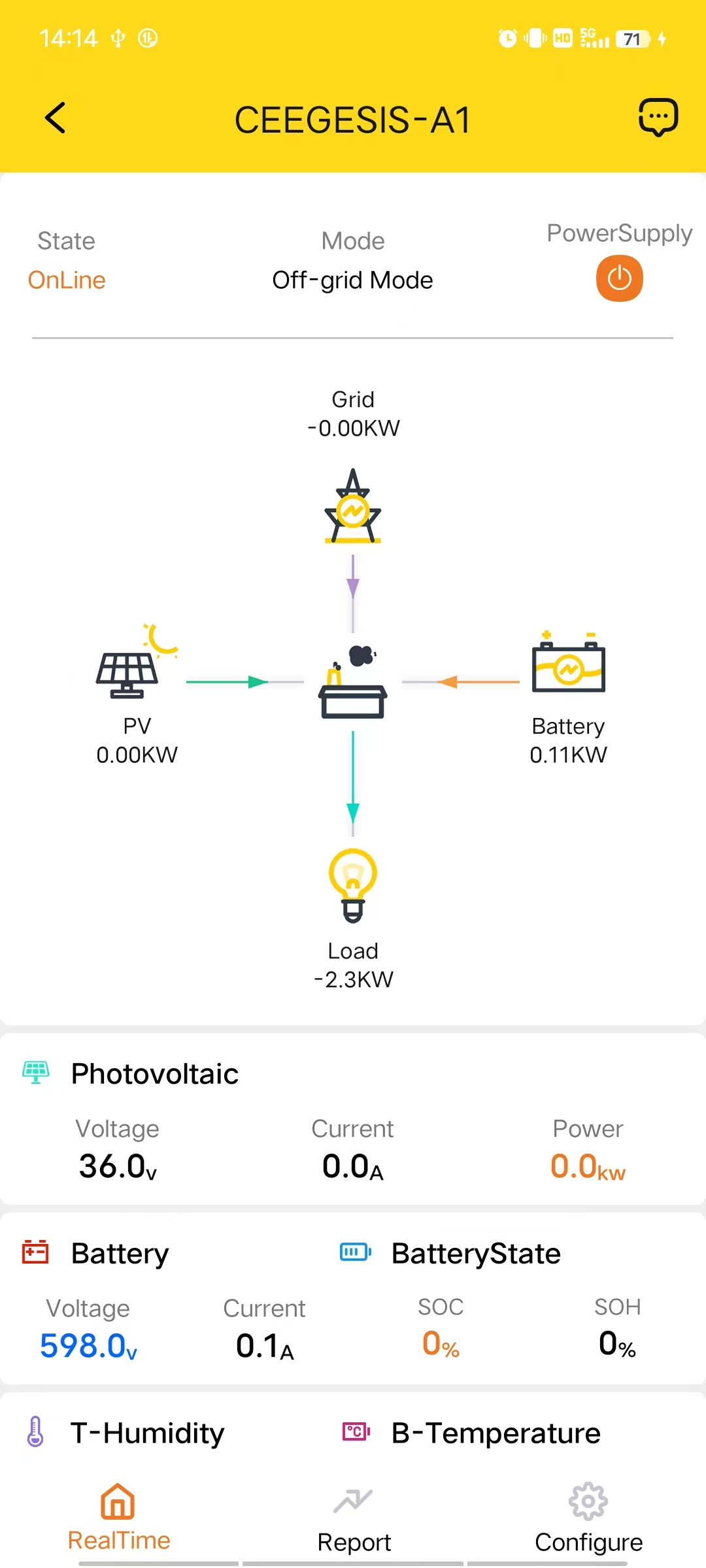Toggle the PowerSupply power button

point(619,278)
